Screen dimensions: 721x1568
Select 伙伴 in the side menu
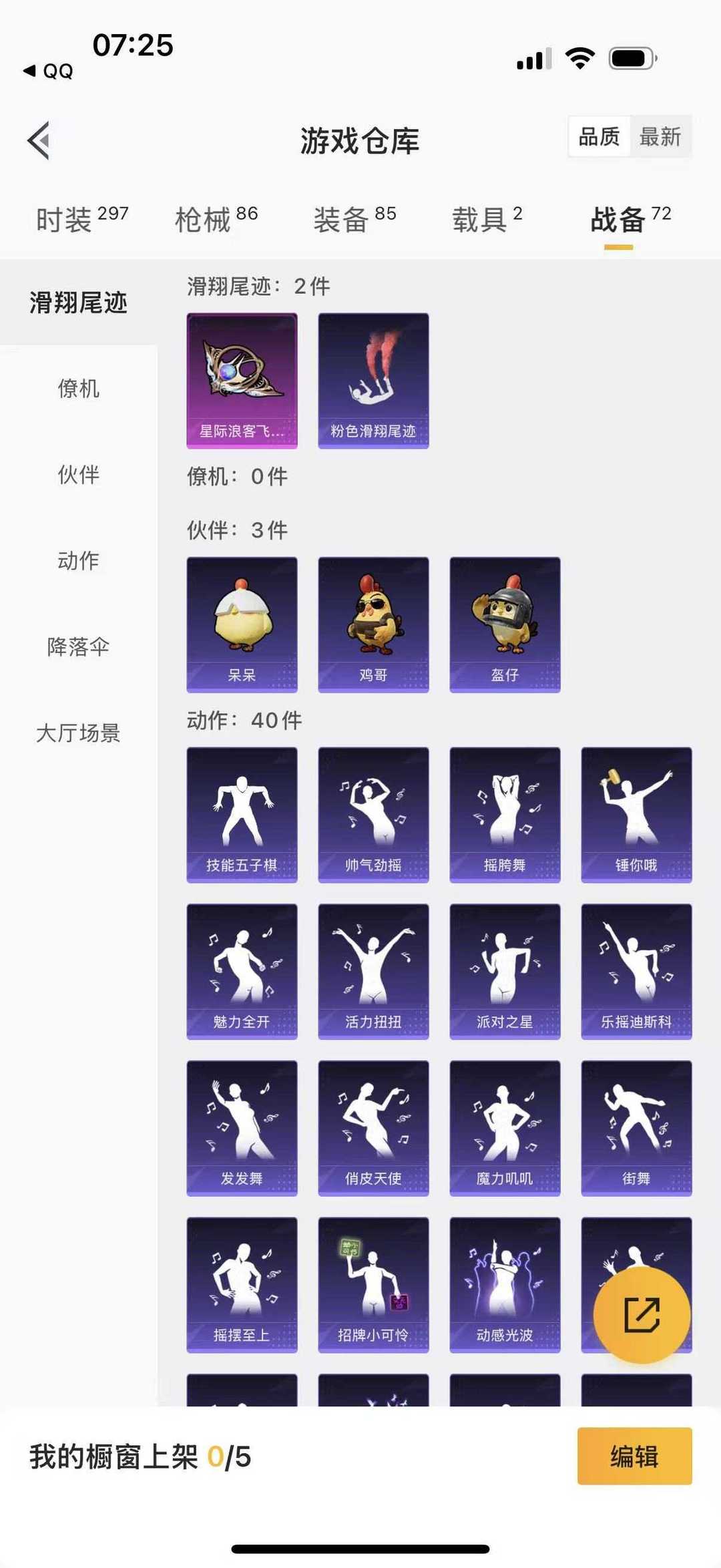pyautogui.click(x=78, y=474)
